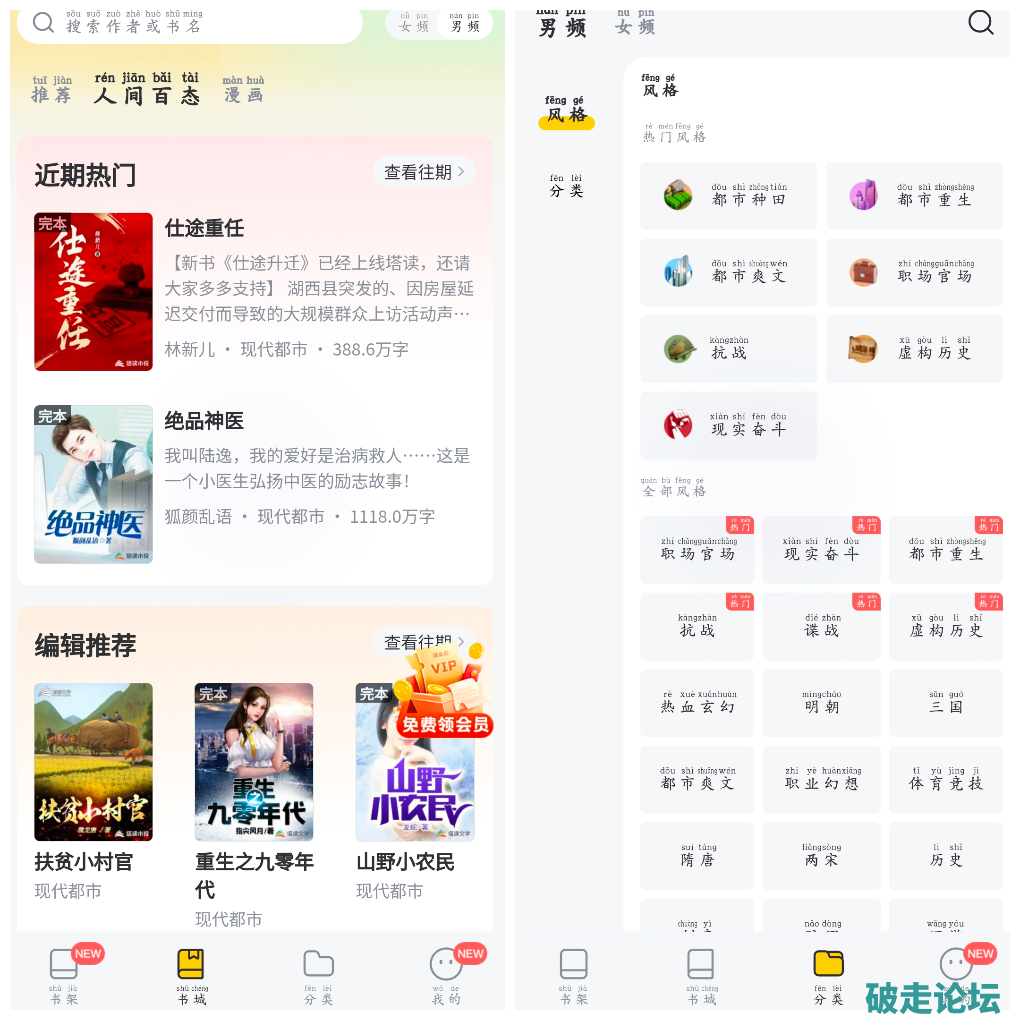Choose the 两宋 style
The image size is (1020, 1020).
point(821,855)
